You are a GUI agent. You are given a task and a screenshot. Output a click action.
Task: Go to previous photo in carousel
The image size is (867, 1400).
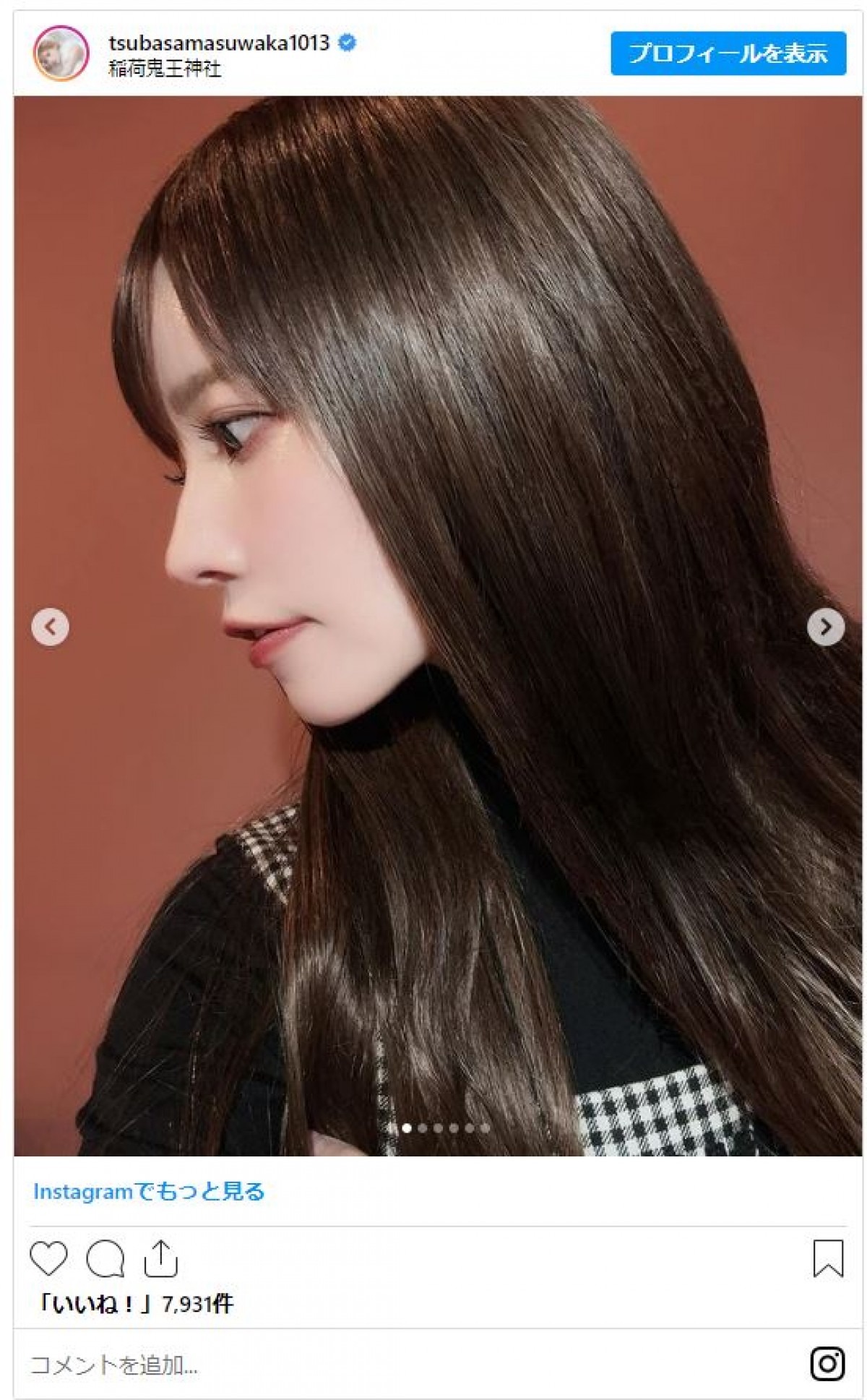click(x=51, y=627)
